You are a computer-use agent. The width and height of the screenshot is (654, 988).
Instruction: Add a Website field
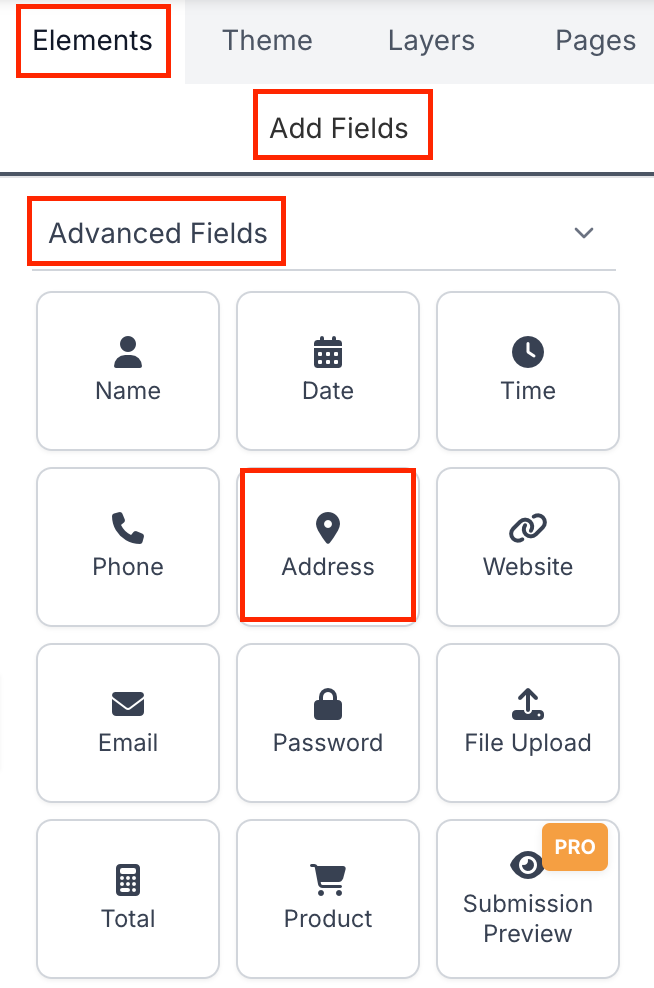(x=528, y=547)
